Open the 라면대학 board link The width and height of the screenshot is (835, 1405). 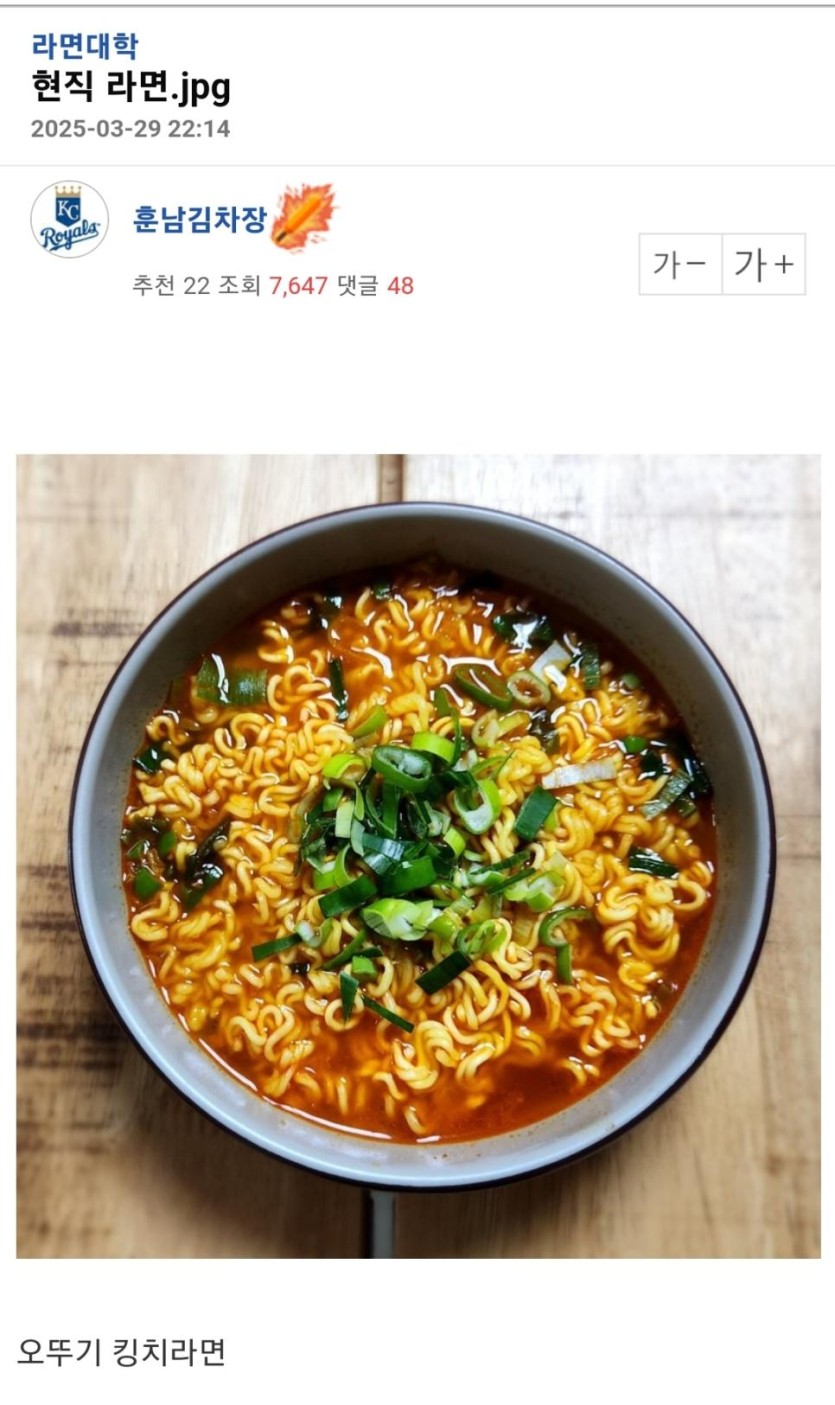point(85,46)
